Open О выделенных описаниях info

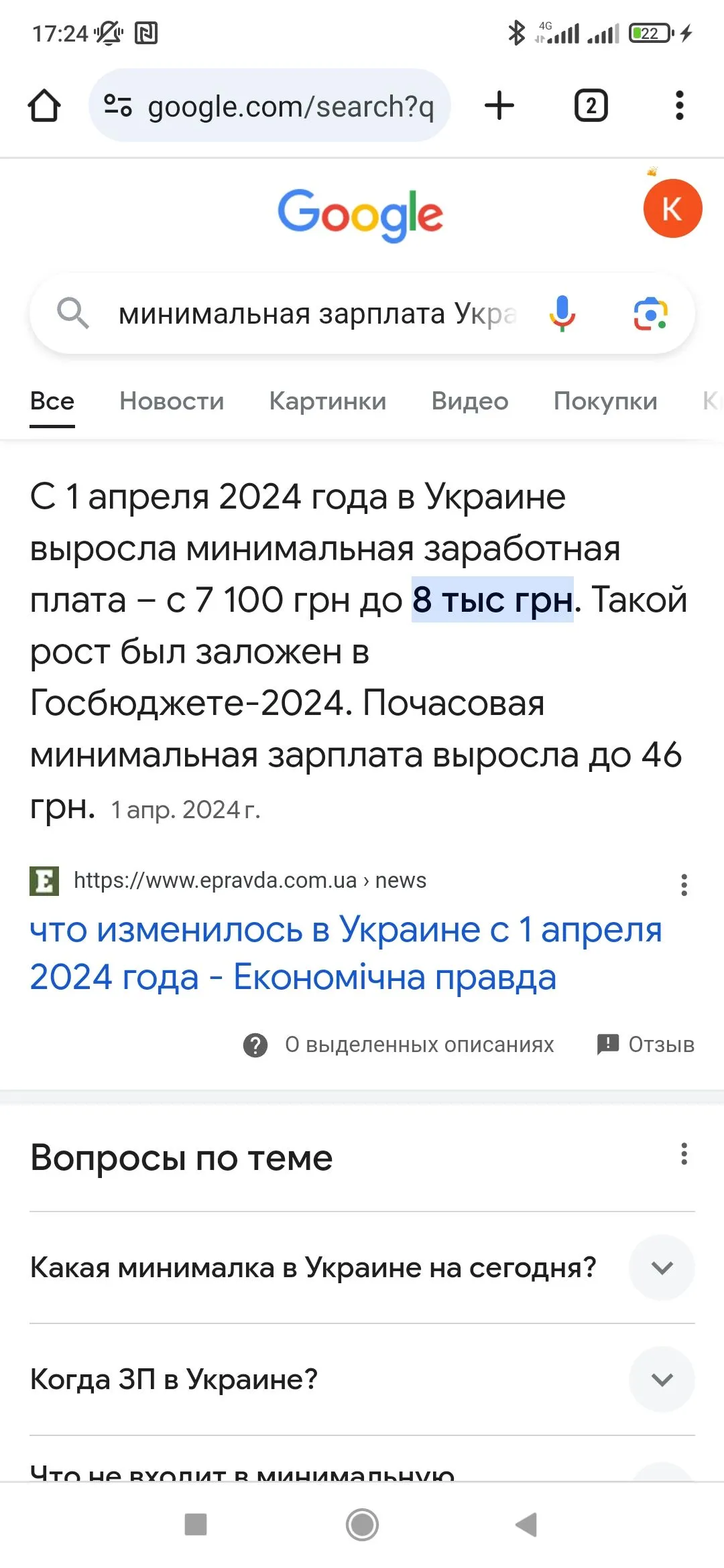tap(400, 1045)
